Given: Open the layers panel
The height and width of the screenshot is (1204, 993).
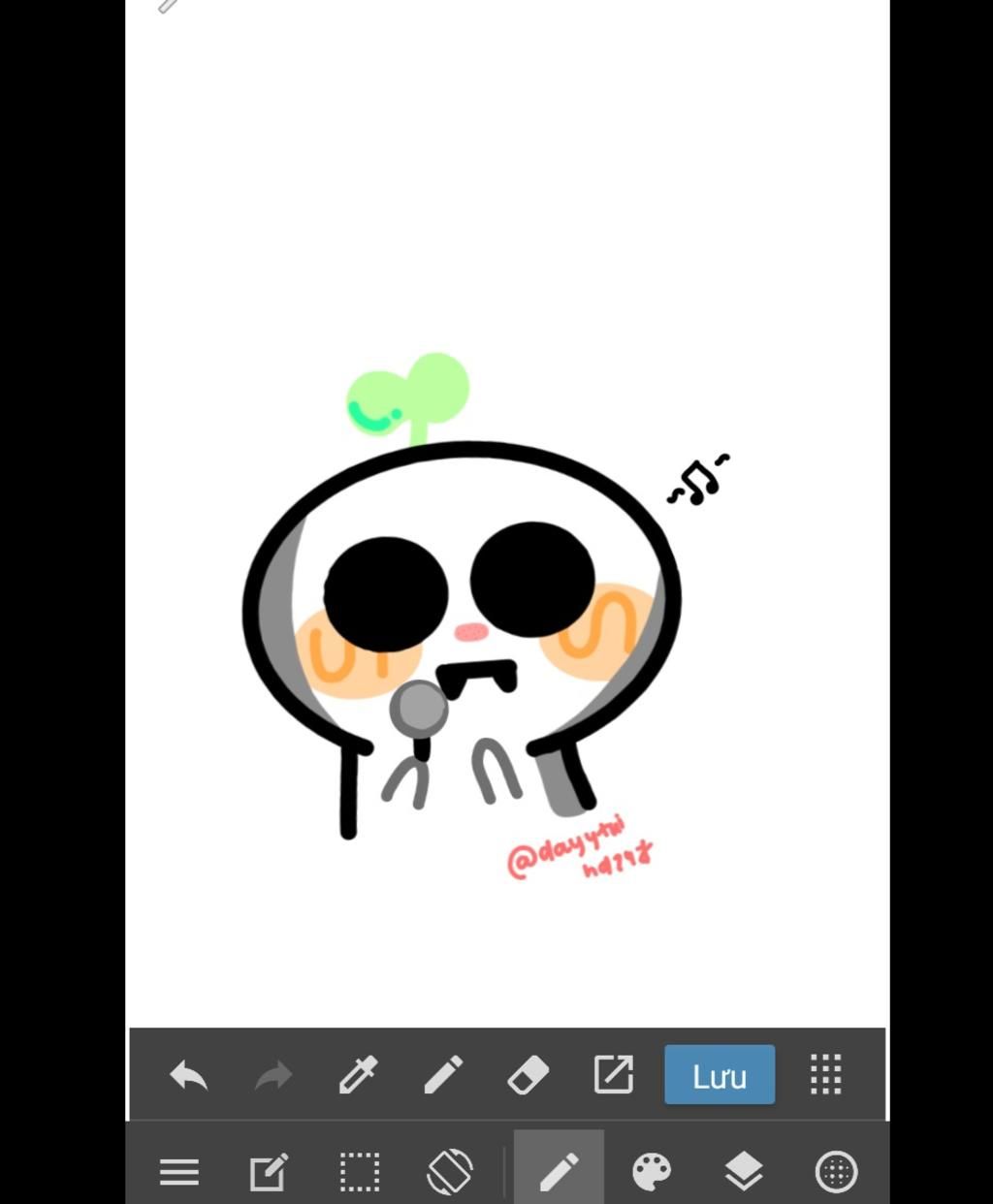Looking at the screenshot, I should point(744,1172).
